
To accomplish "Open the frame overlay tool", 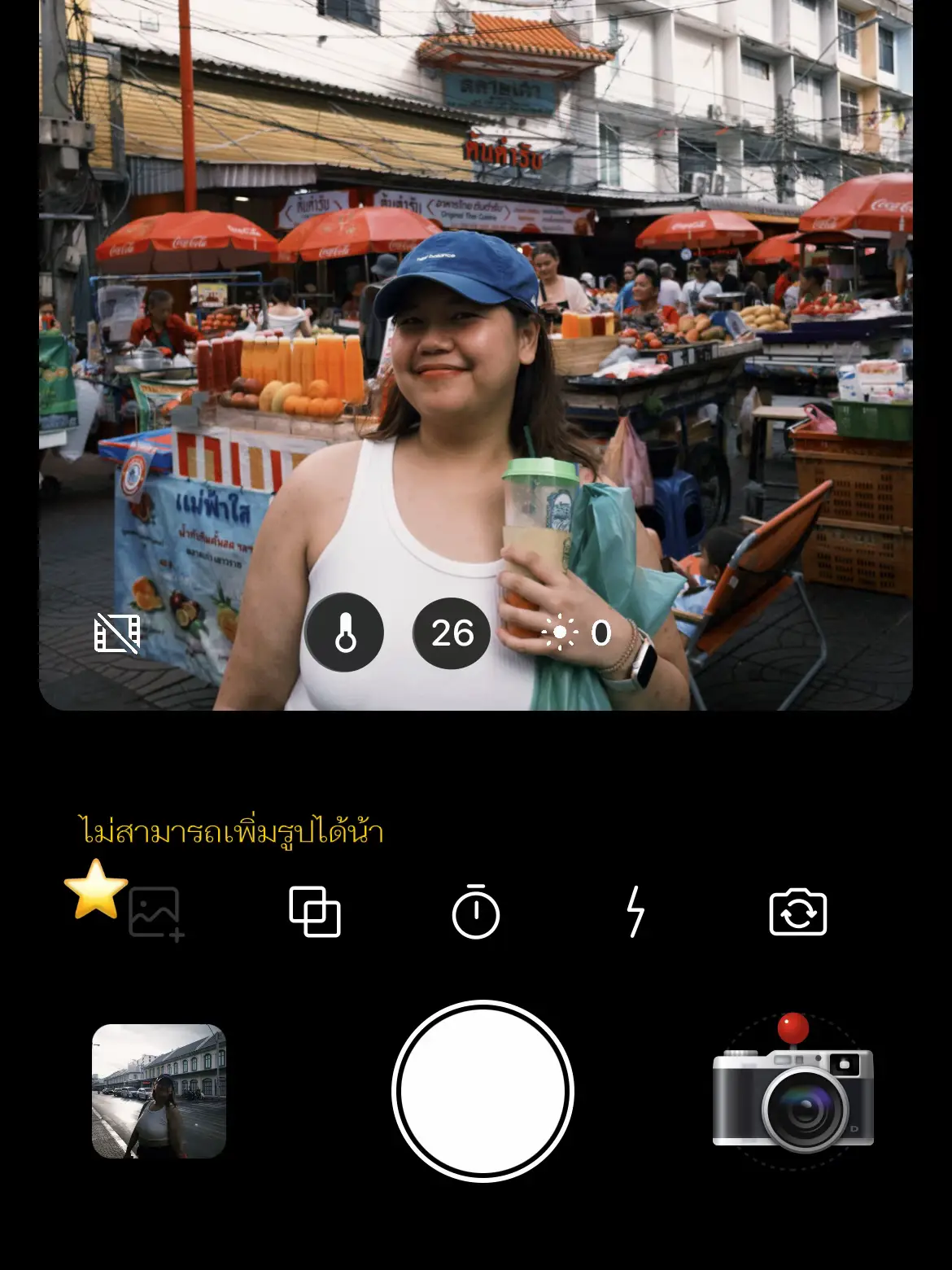I will pos(317,913).
